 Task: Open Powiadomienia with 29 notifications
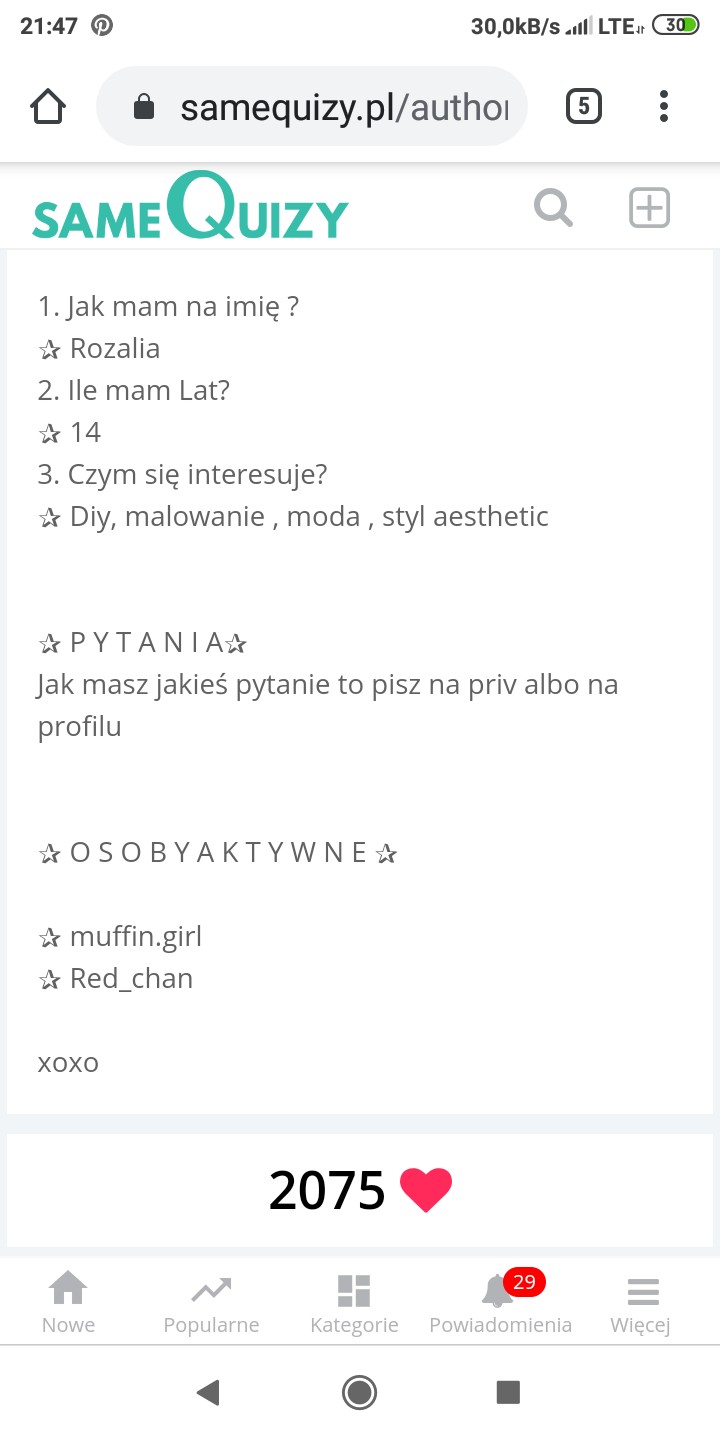(500, 1302)
